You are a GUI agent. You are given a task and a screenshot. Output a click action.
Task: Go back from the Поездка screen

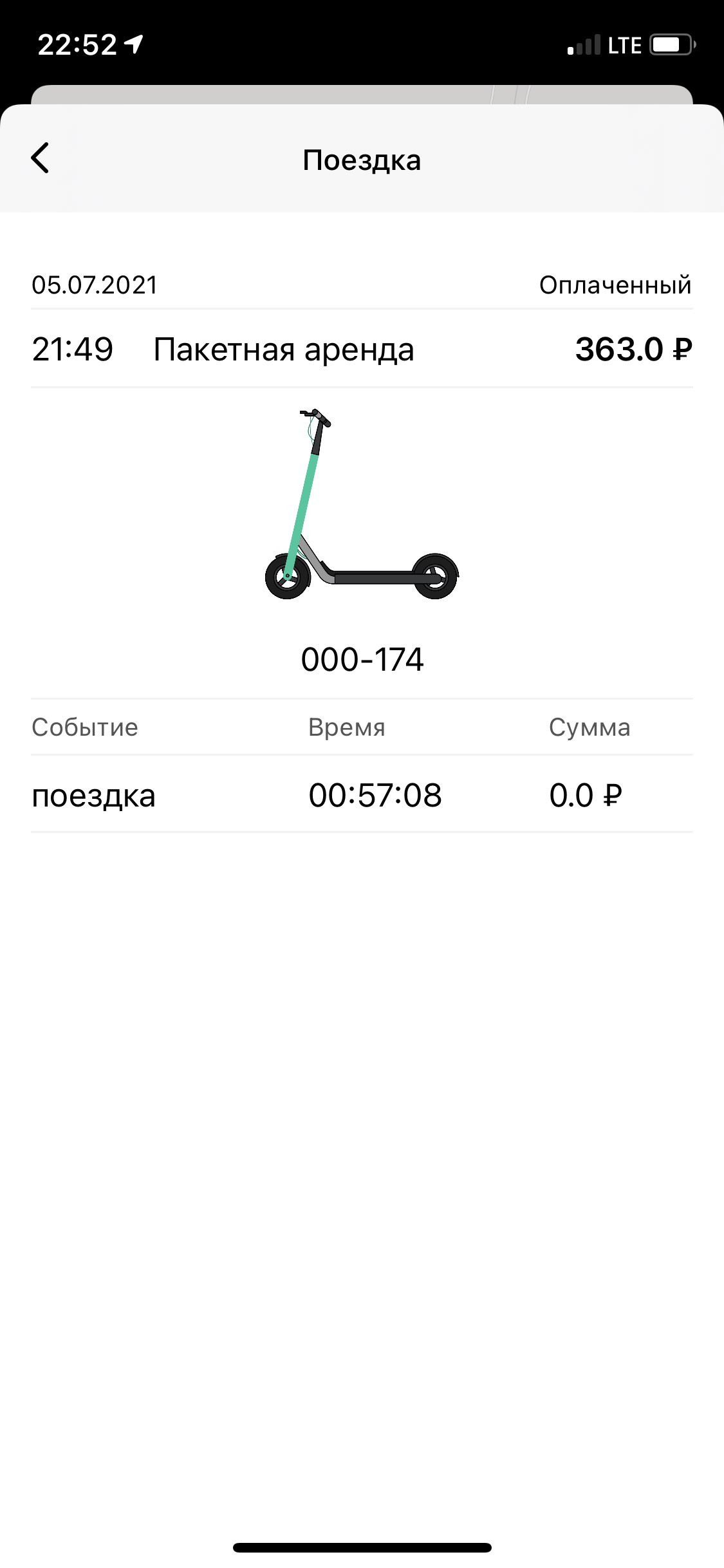40,158
